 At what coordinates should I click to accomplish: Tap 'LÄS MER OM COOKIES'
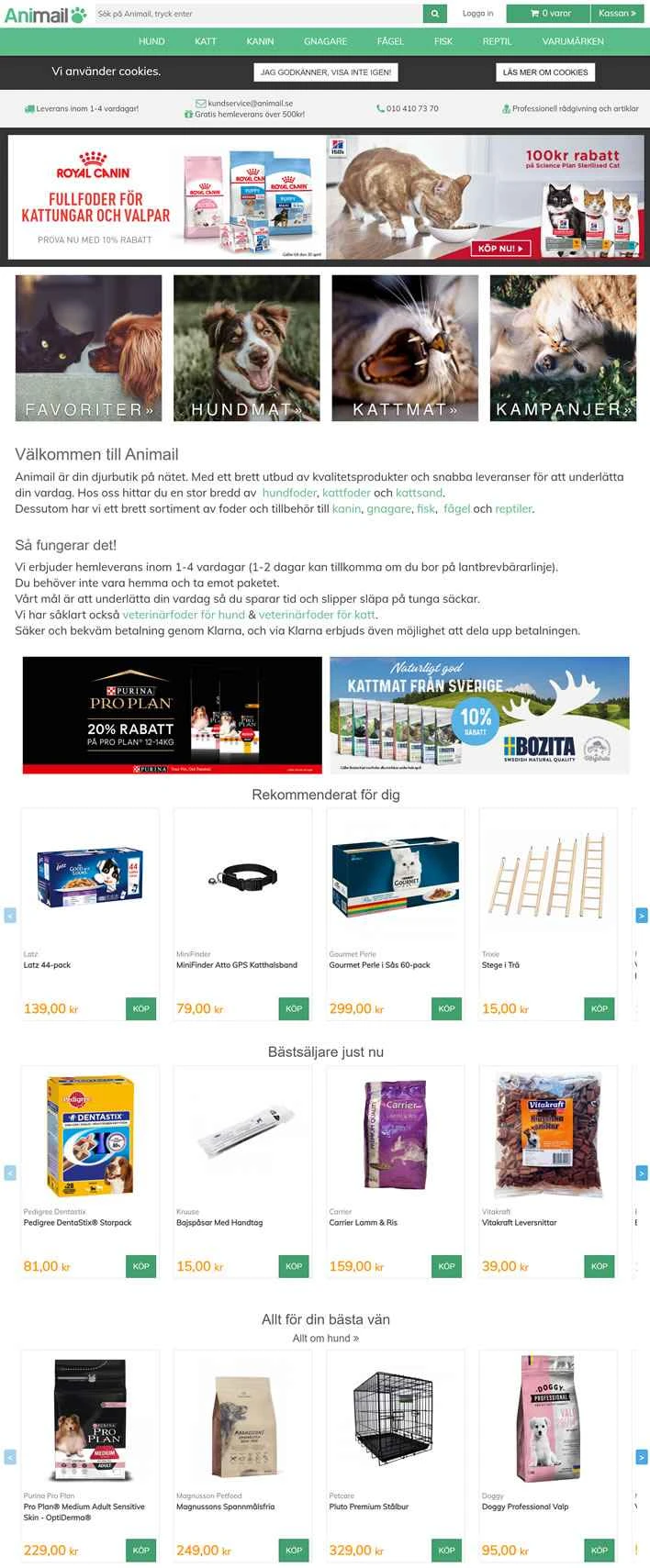[x=544, y=72]
